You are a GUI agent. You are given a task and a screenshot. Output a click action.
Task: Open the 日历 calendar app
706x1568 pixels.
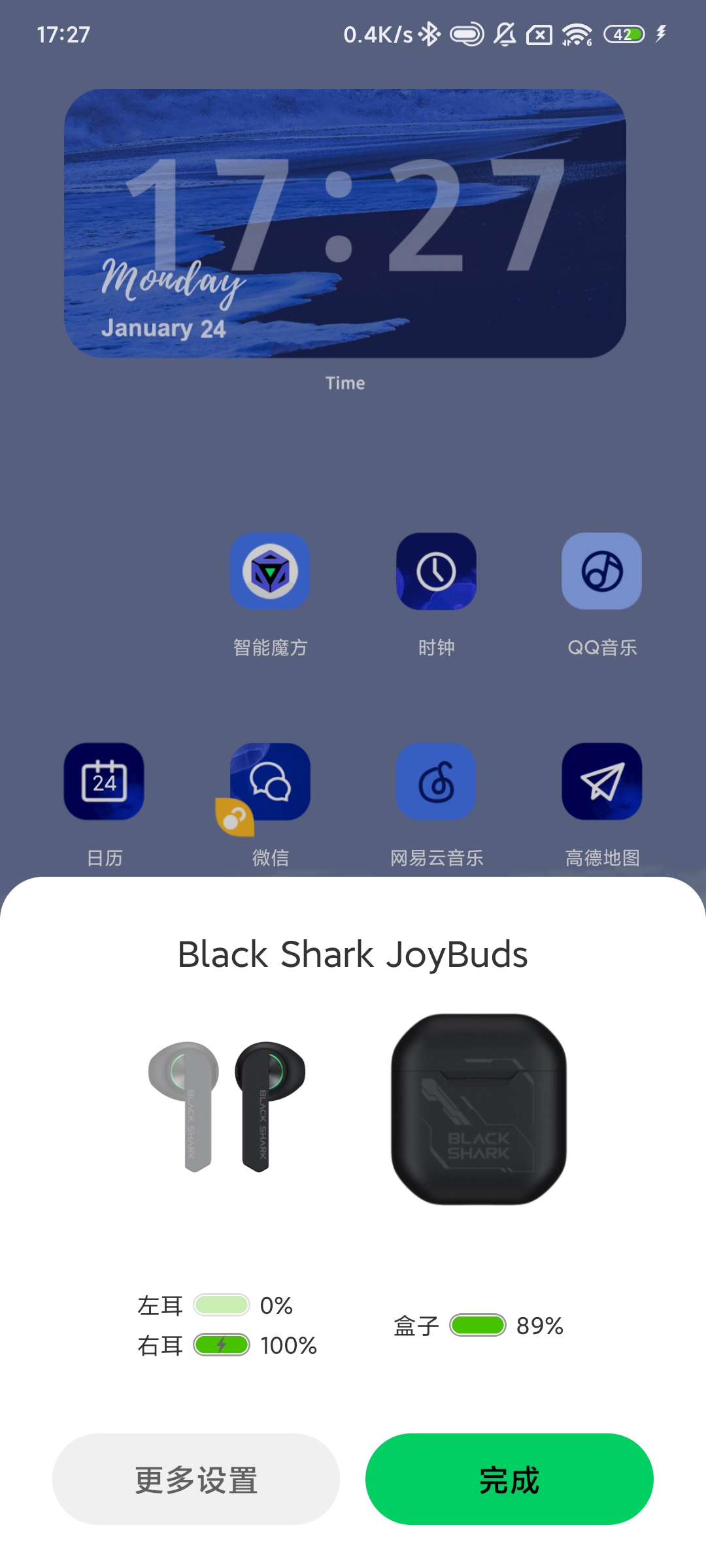point(104,781)
